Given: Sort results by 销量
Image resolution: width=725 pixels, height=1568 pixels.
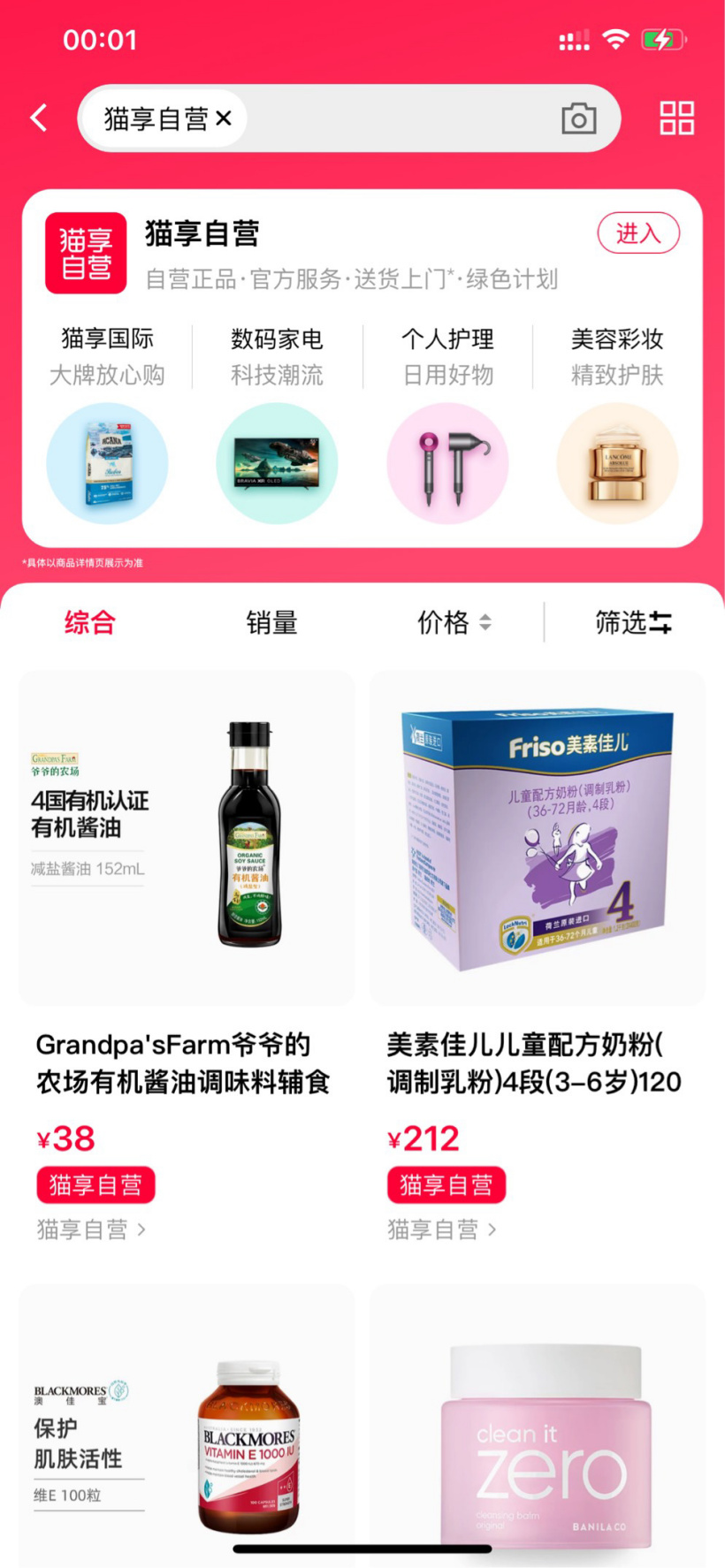Looking at the screenshot, I should (x=271, y=622).
